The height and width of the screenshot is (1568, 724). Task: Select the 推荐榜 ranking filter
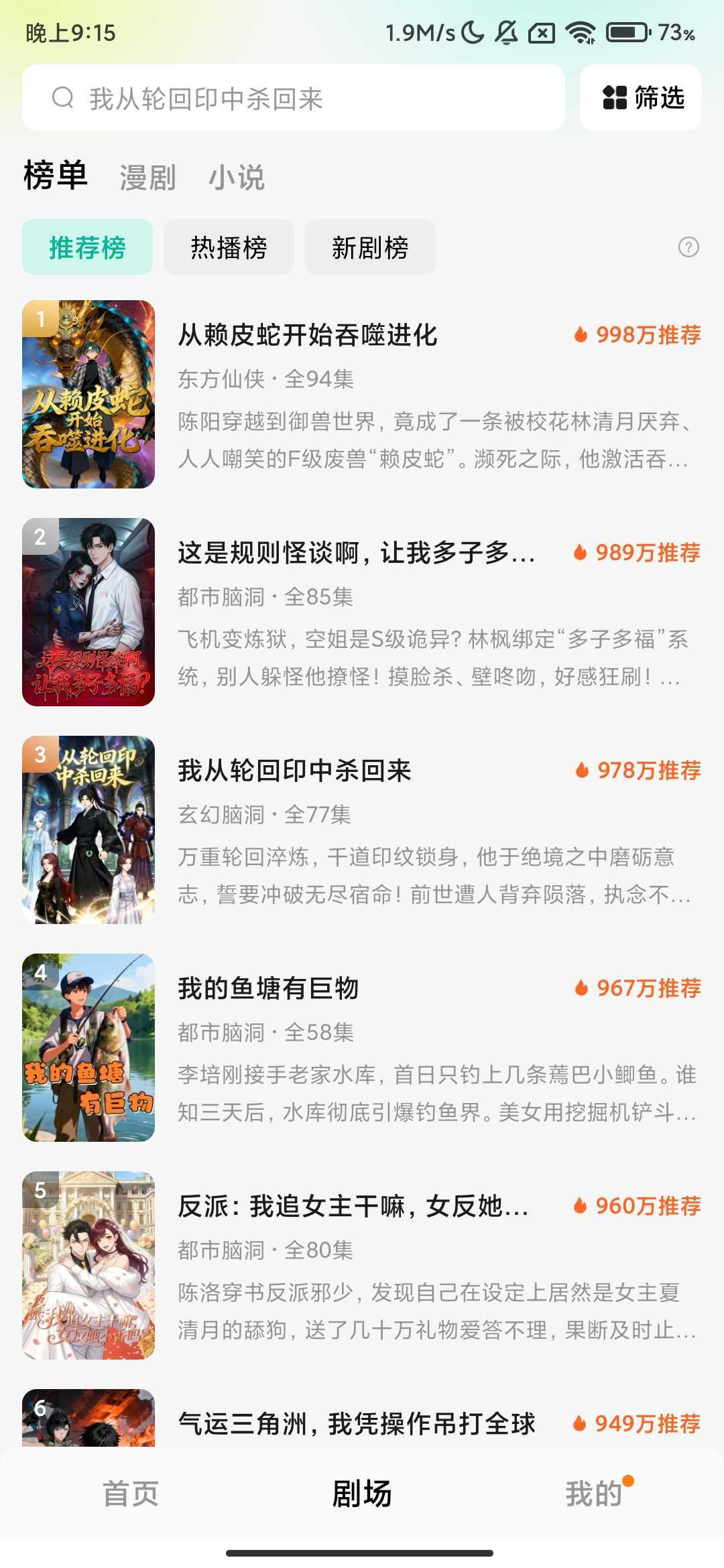click(x=88, y=247)
